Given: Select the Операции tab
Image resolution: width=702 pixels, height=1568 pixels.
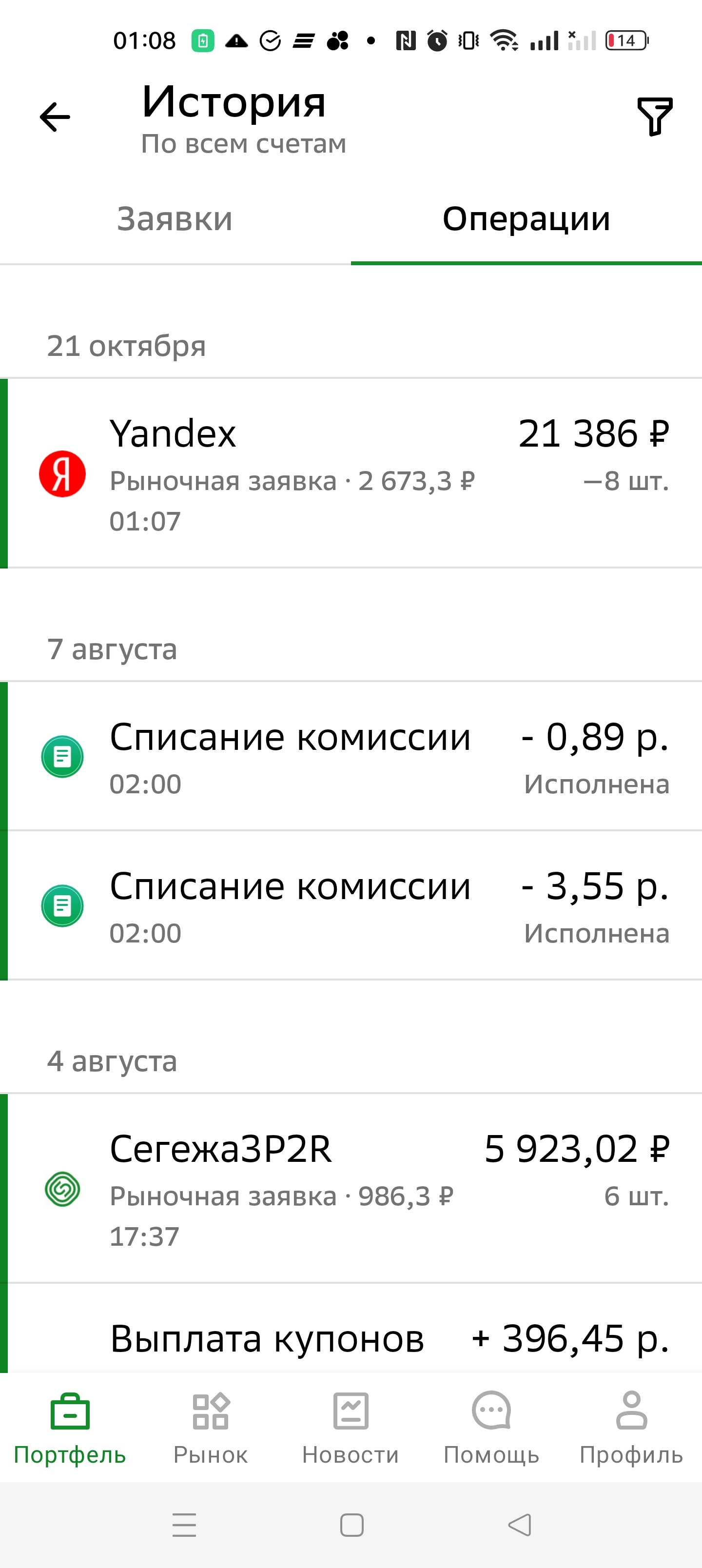Looking at the screenshot, I should [526, 219].
